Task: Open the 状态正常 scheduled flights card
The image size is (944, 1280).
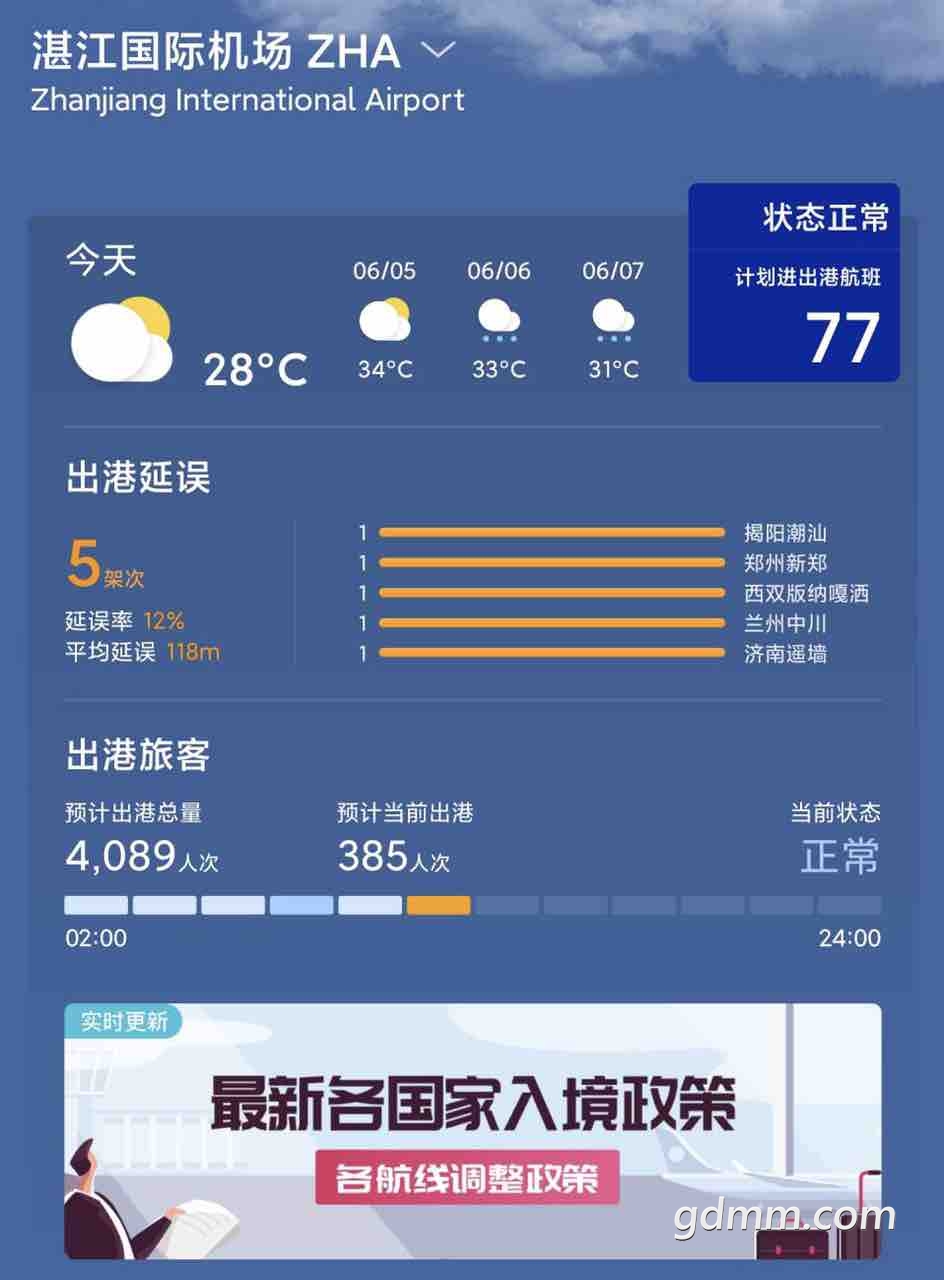Action: (x=793, y=283)
